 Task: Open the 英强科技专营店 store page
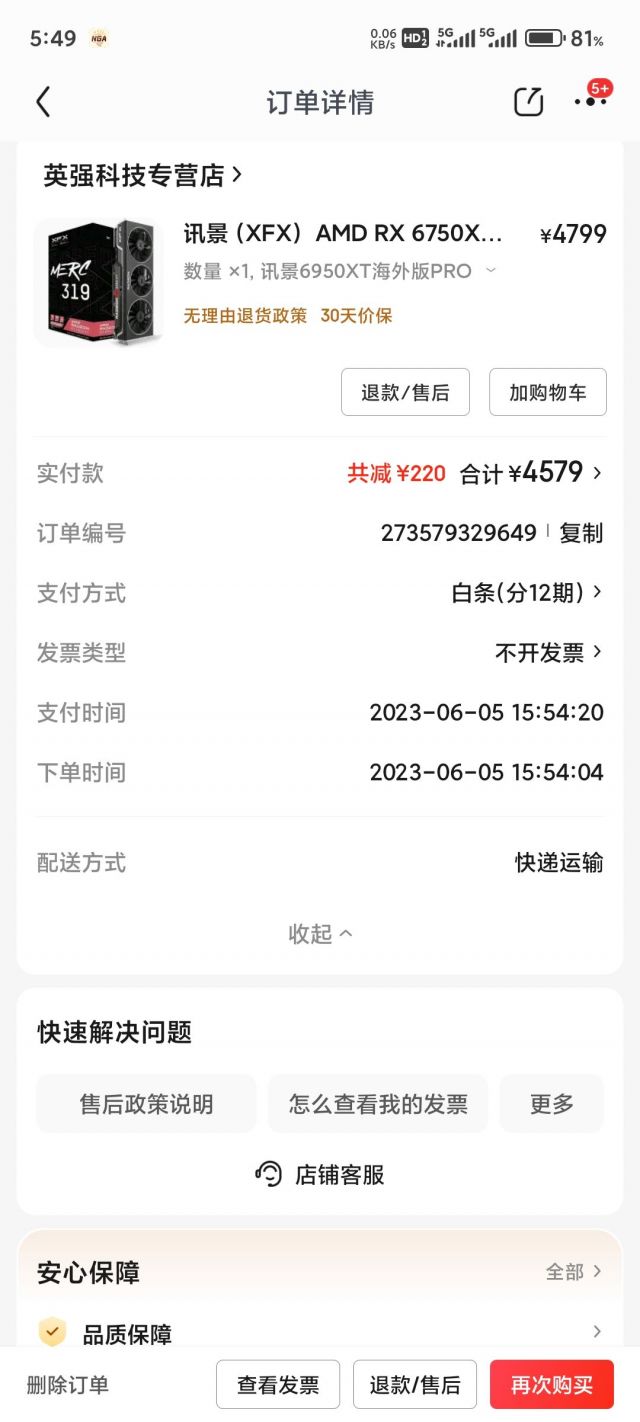(143, 175)
